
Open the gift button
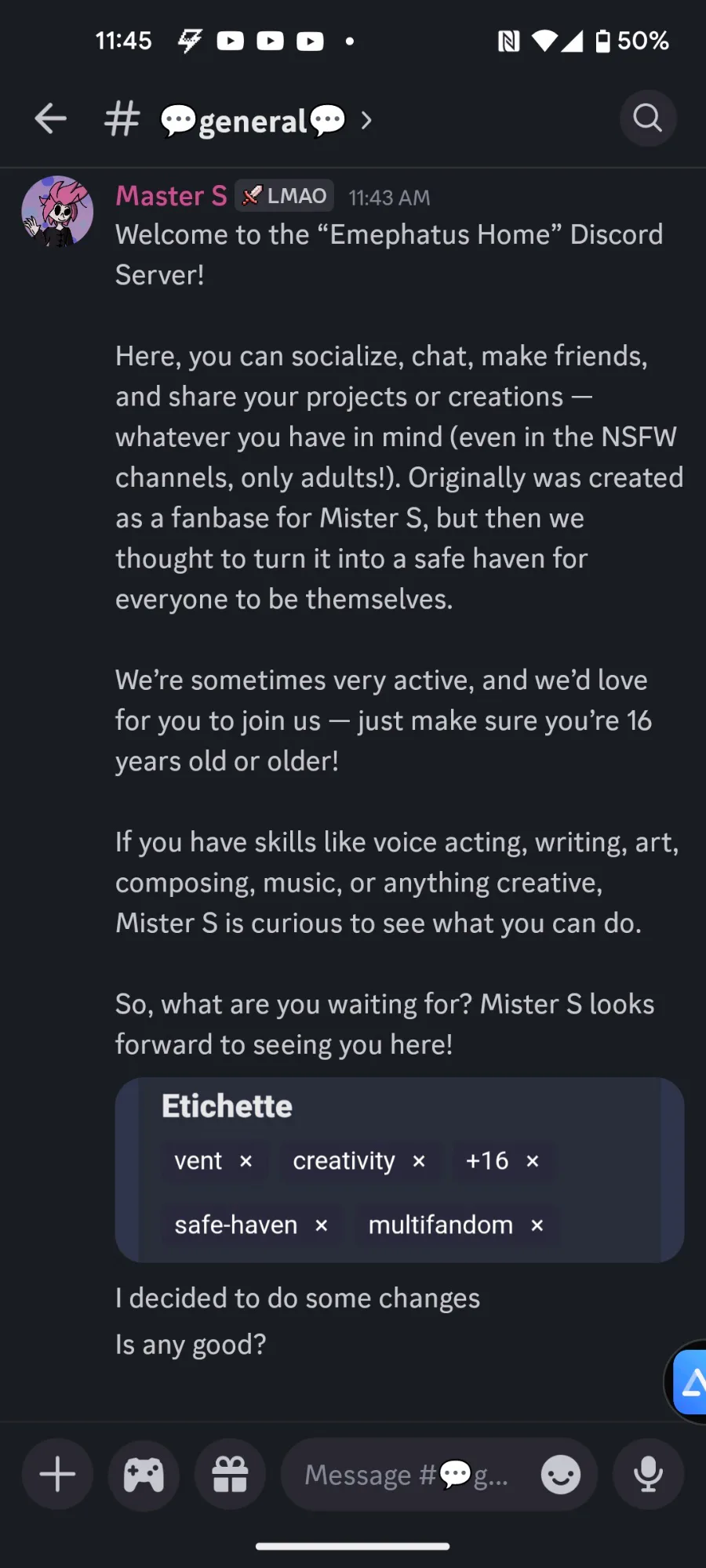click(x=230, y=1475)
